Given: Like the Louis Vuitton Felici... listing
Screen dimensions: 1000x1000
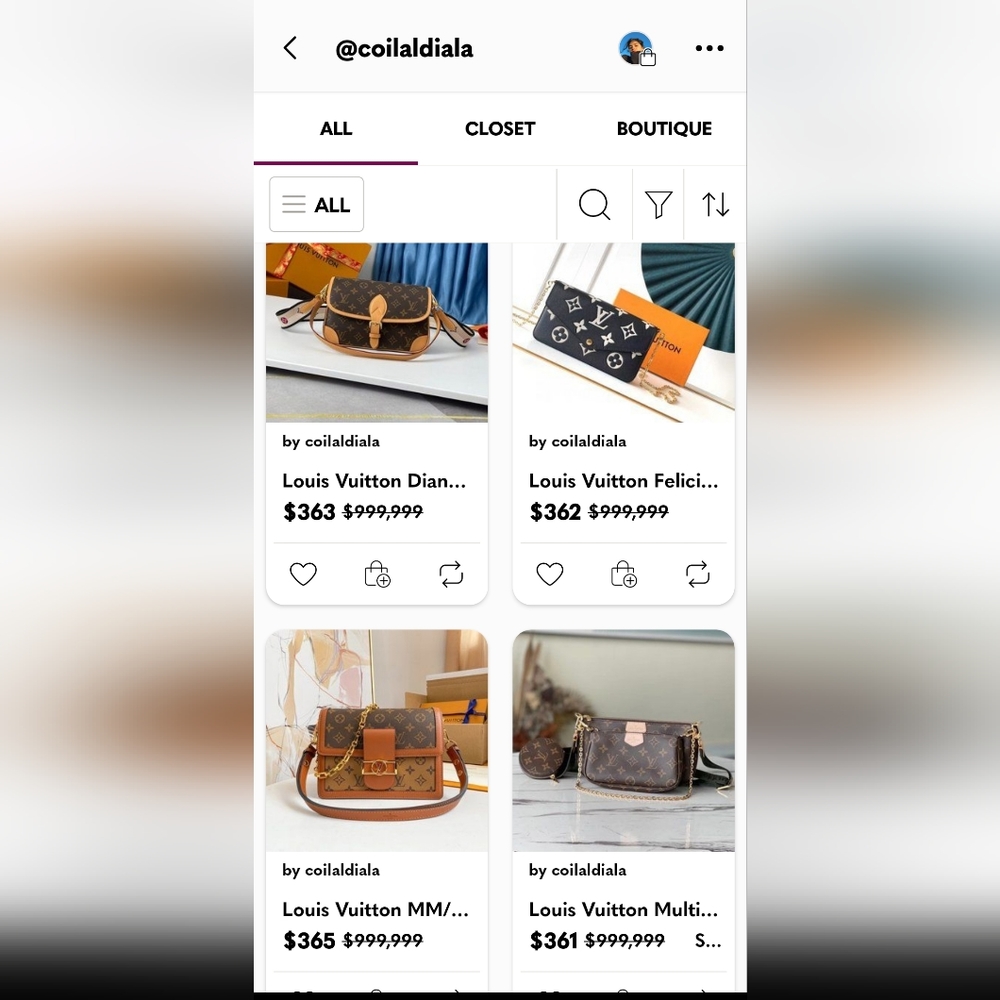Looking at the screenshot, I should point(549,574).
